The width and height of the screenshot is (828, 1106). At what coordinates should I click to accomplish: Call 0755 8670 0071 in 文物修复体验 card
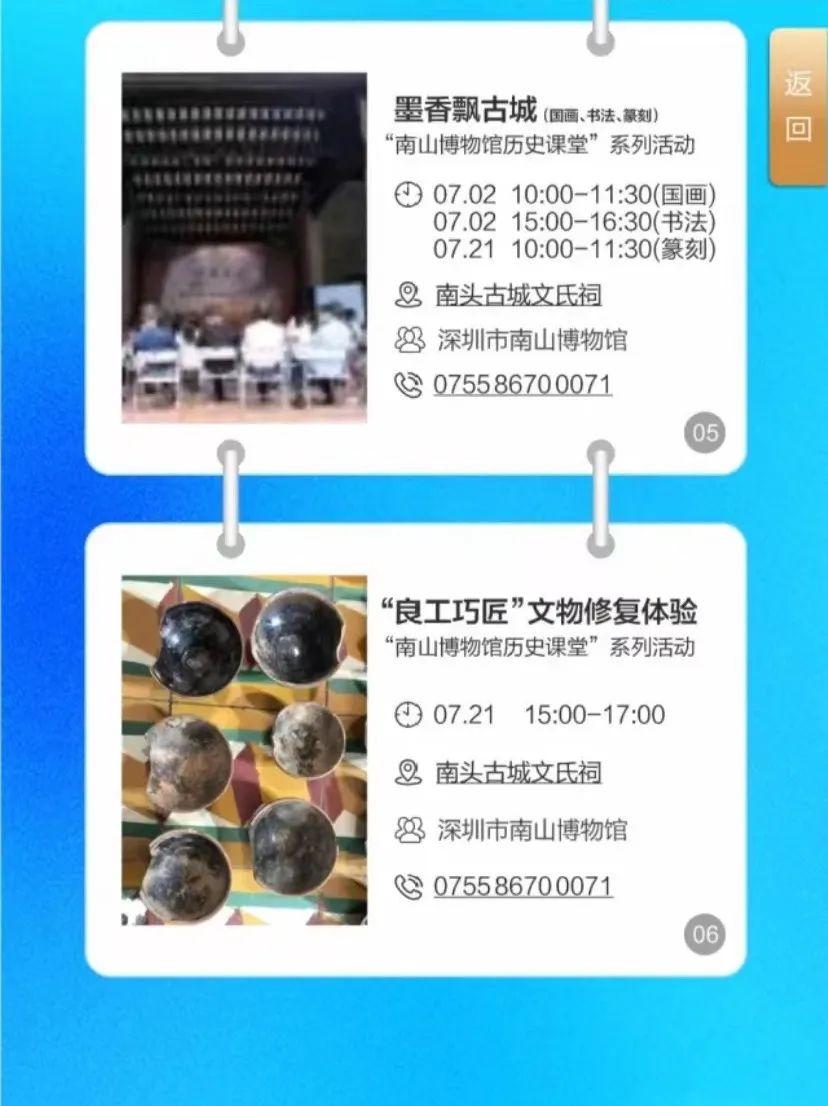522,886
